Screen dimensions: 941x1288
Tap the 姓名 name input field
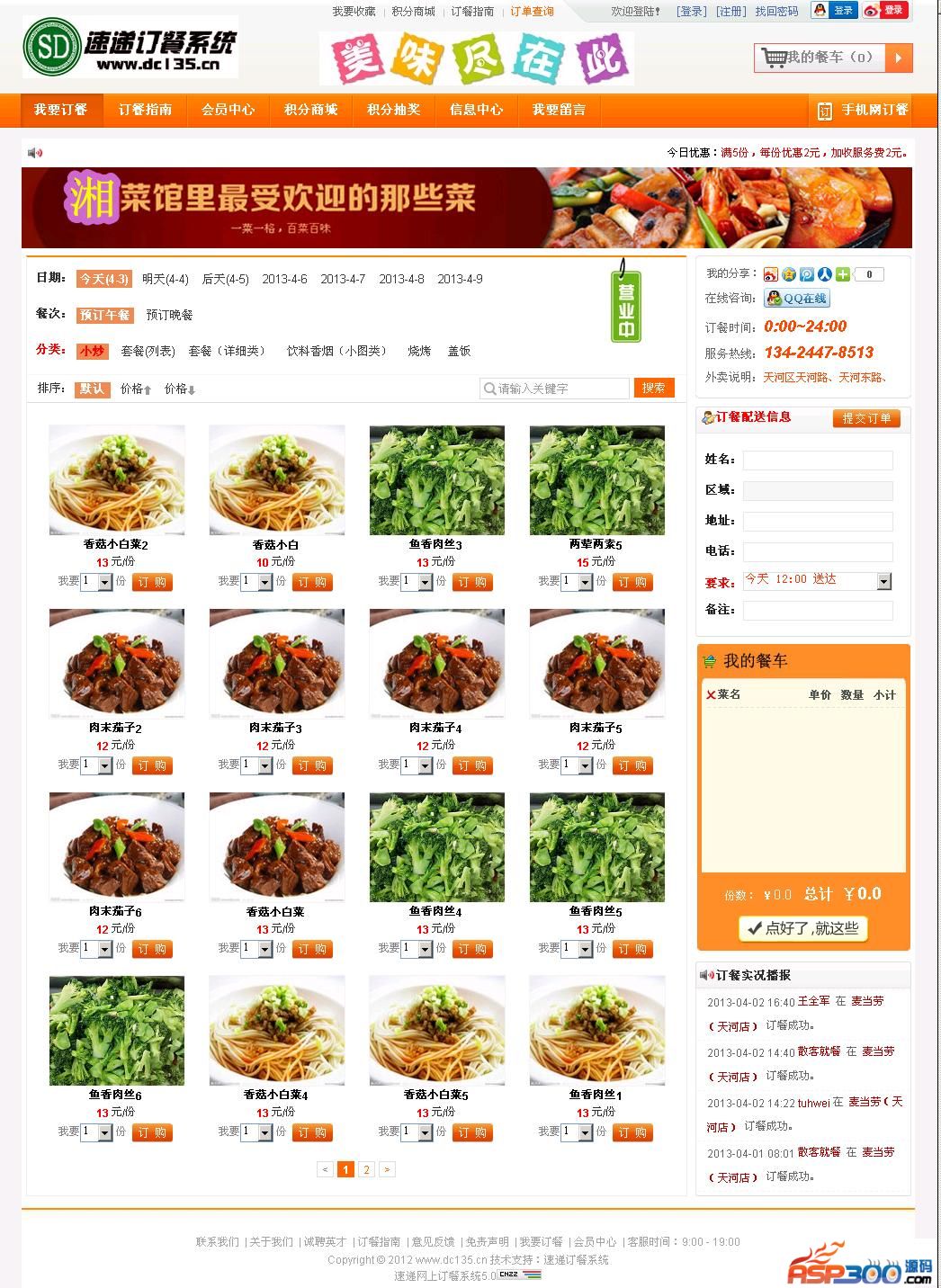click(817, 460)
